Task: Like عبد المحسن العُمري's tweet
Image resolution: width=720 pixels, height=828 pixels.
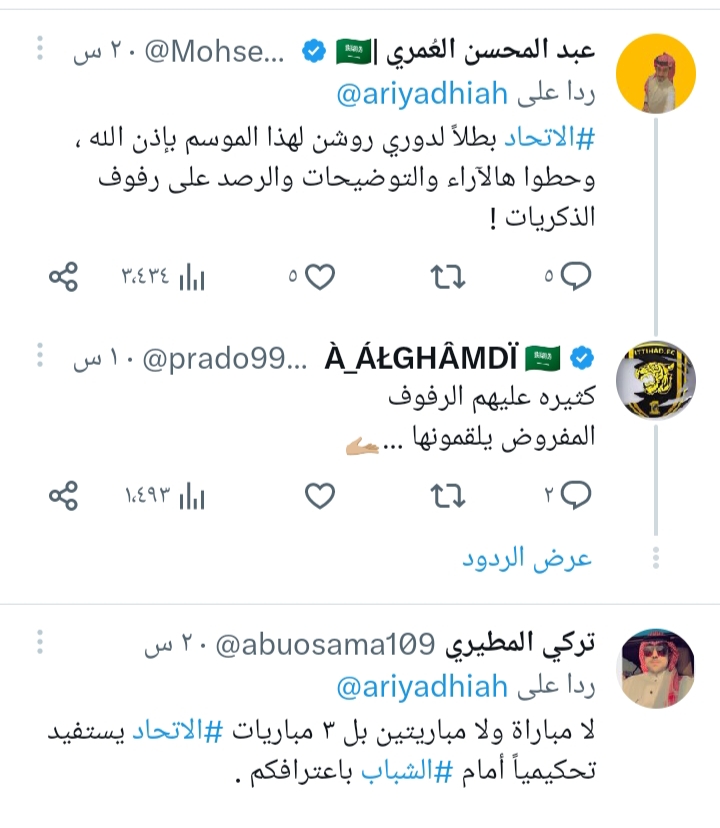Action: (318, 277)
